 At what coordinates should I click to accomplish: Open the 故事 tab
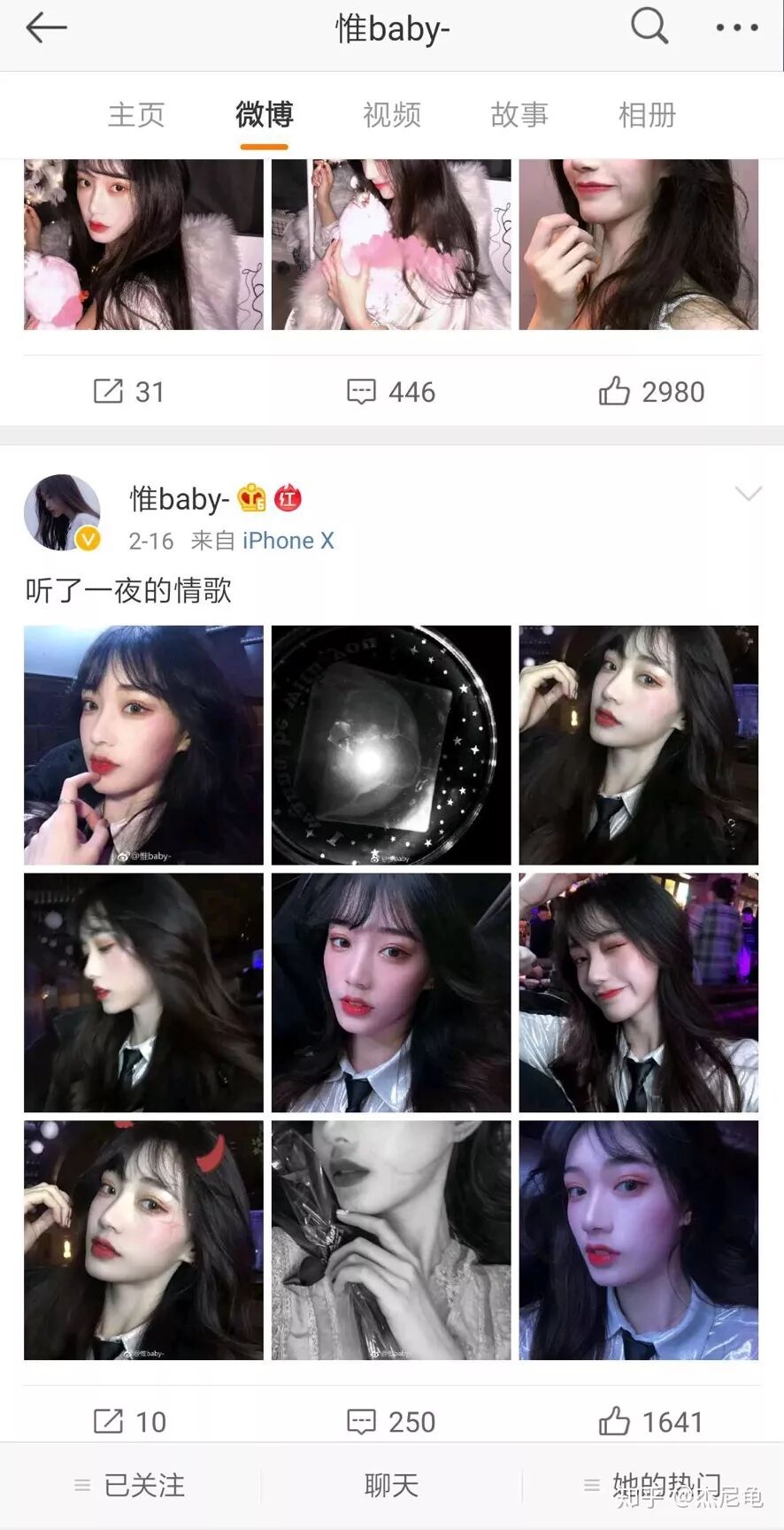tap(519, 115)
